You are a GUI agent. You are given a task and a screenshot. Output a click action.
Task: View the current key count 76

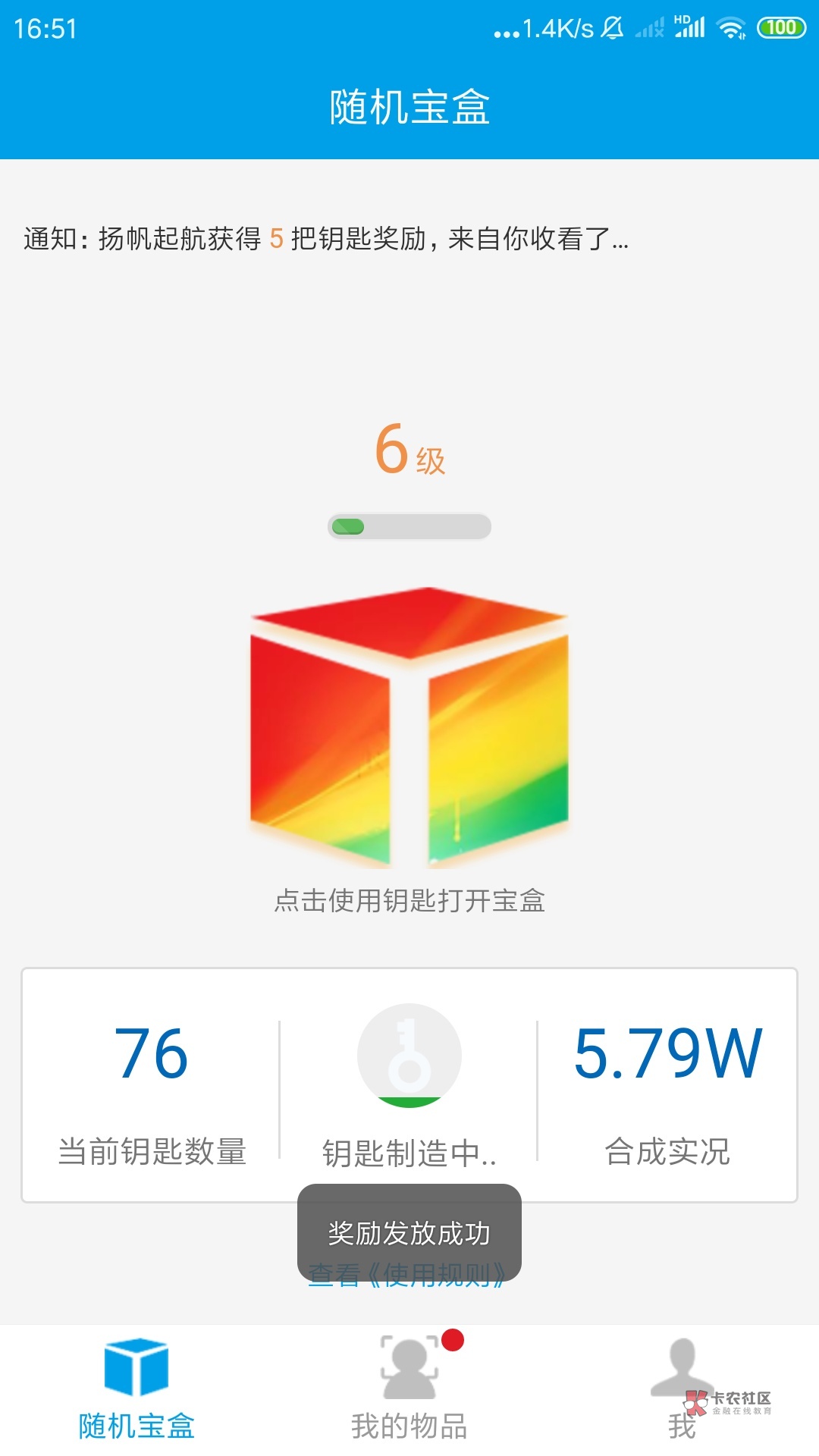pos(152,1084)
